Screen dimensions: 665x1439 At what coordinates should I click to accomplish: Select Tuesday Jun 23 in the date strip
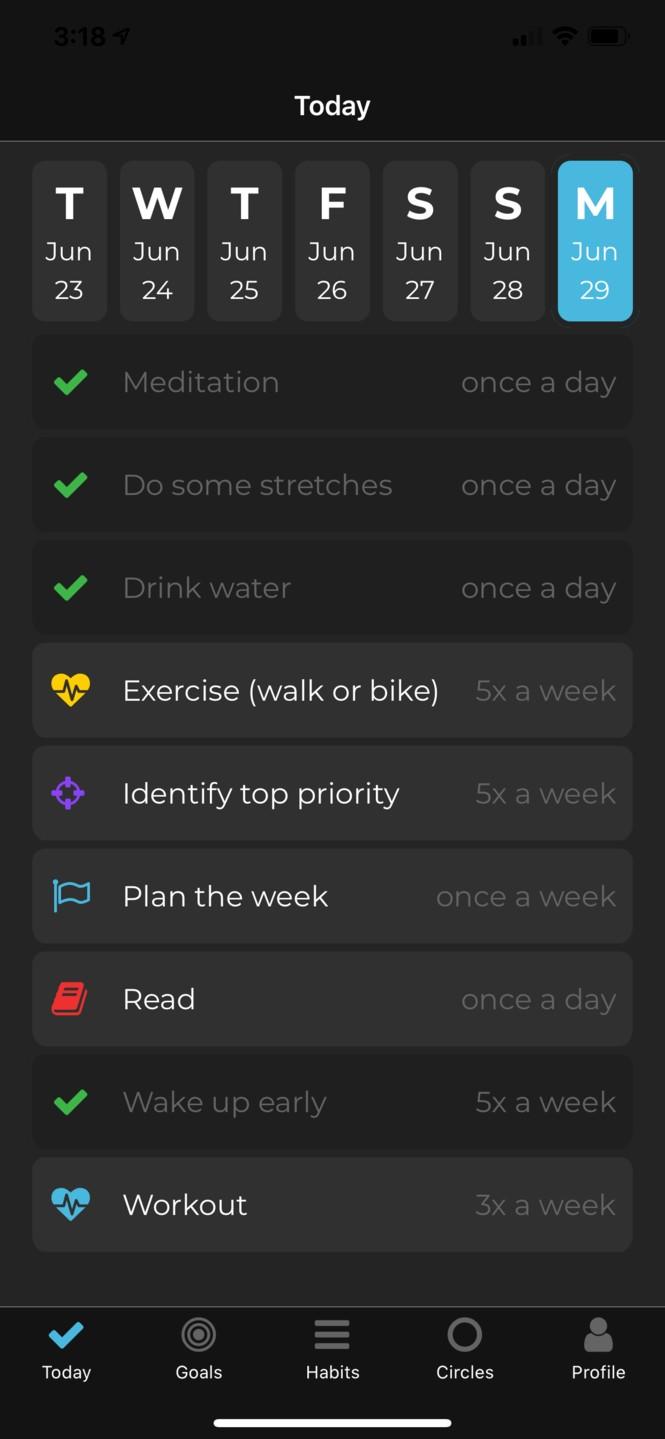click(69, 241)
